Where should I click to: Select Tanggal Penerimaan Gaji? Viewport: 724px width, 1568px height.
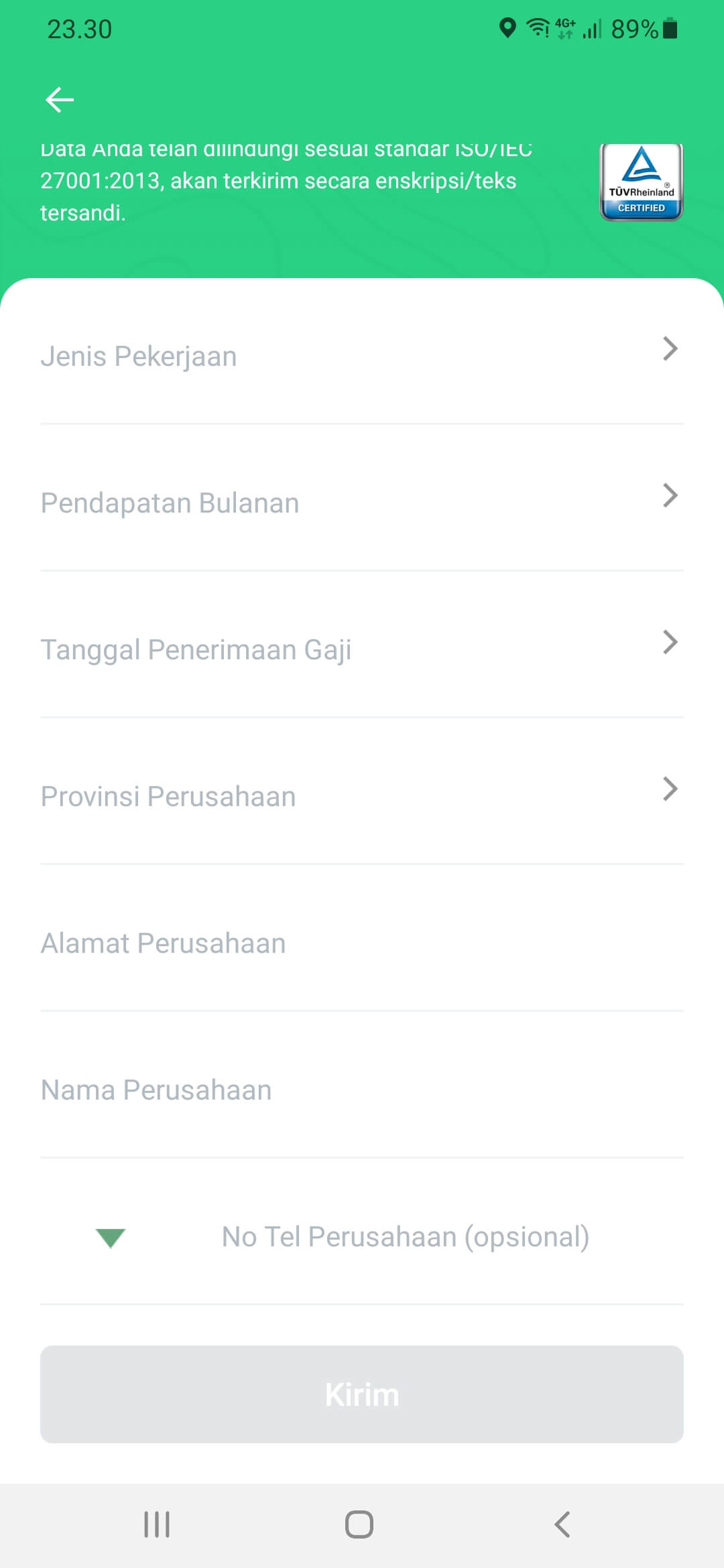click(x=362, y=650)
